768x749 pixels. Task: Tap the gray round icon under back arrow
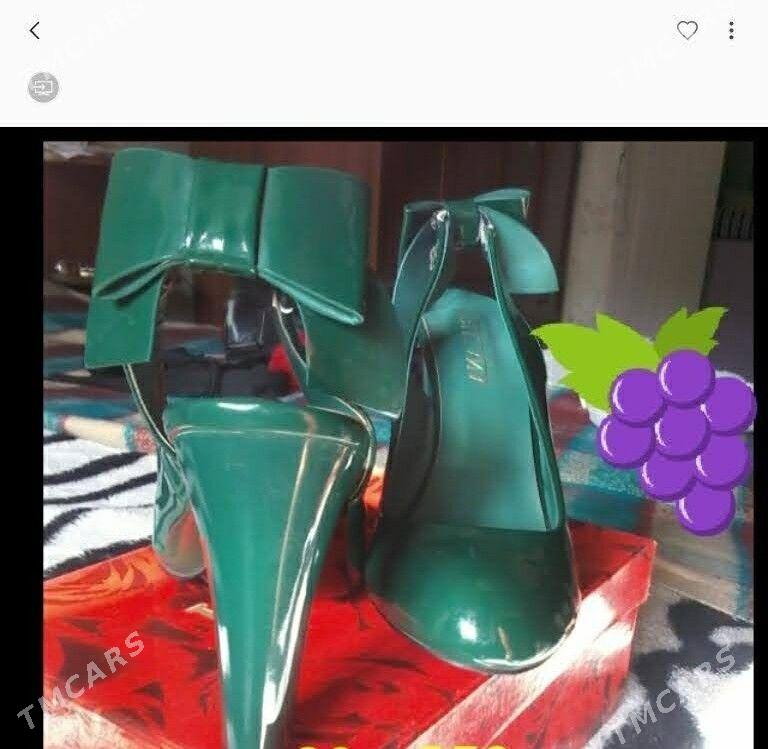coord(43,87)
